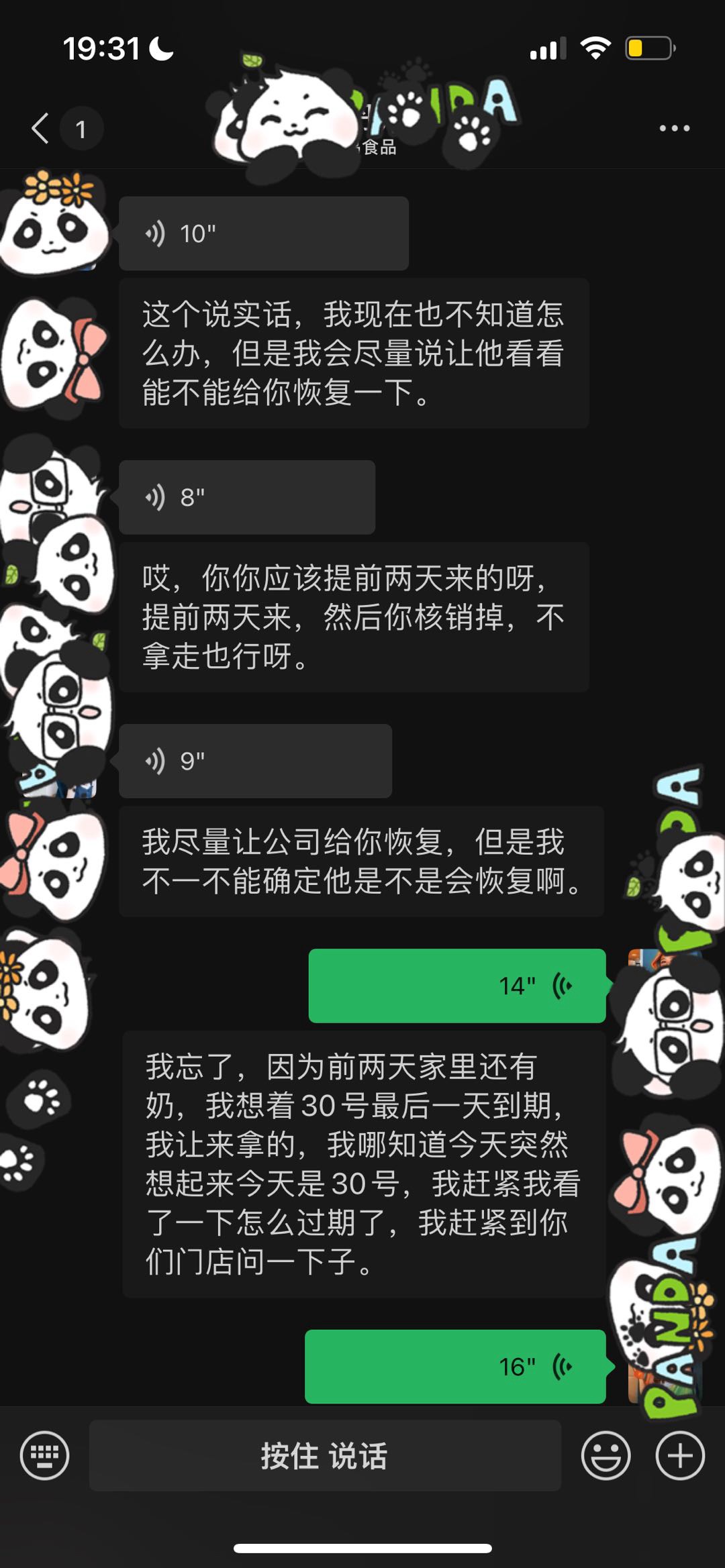Play the 9-second voice message
Screen dimensions: 725x1568
(x=256, y=761)
